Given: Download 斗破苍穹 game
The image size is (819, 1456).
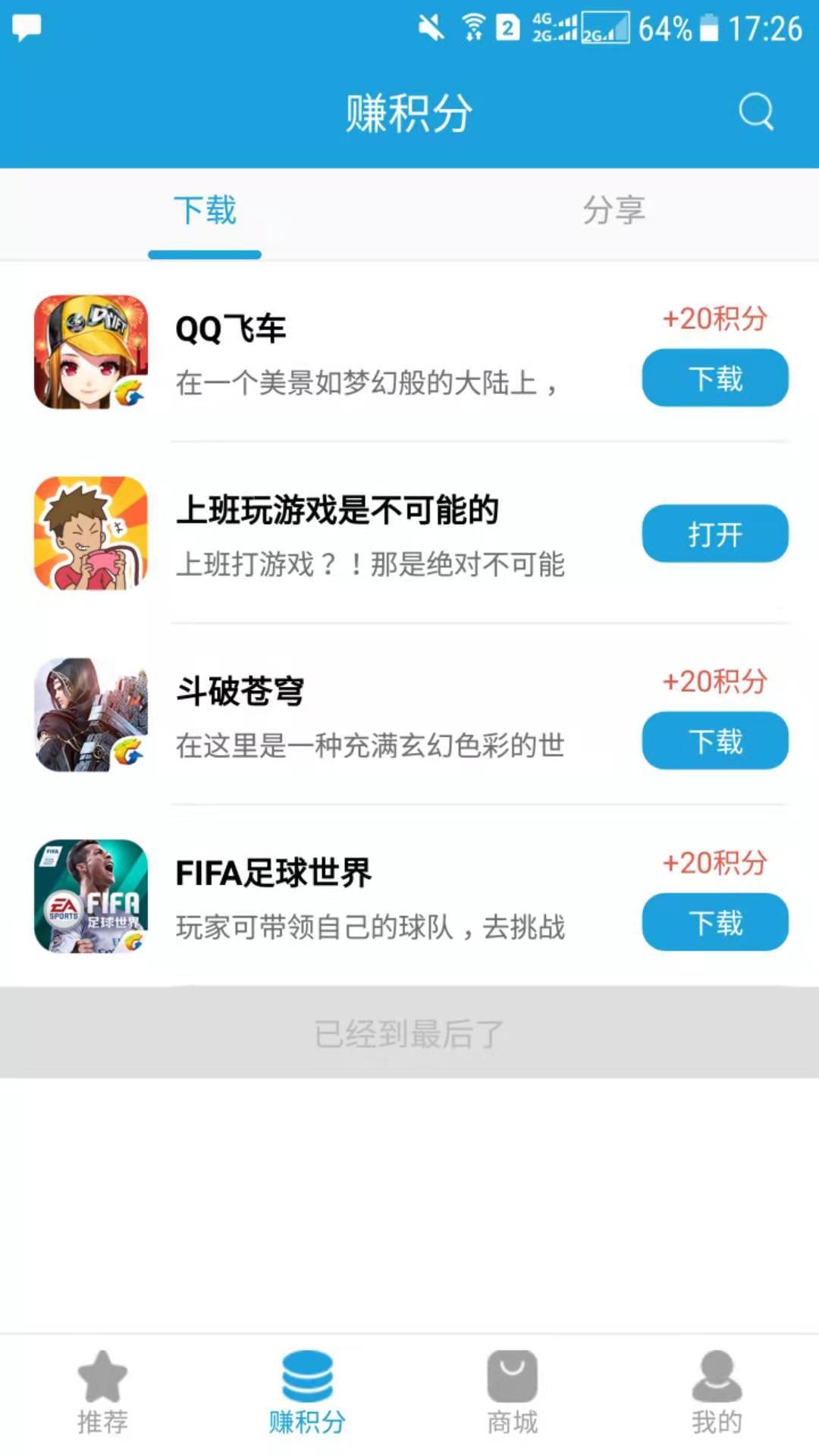Looking at the screenshot, I should click(714, 741).
